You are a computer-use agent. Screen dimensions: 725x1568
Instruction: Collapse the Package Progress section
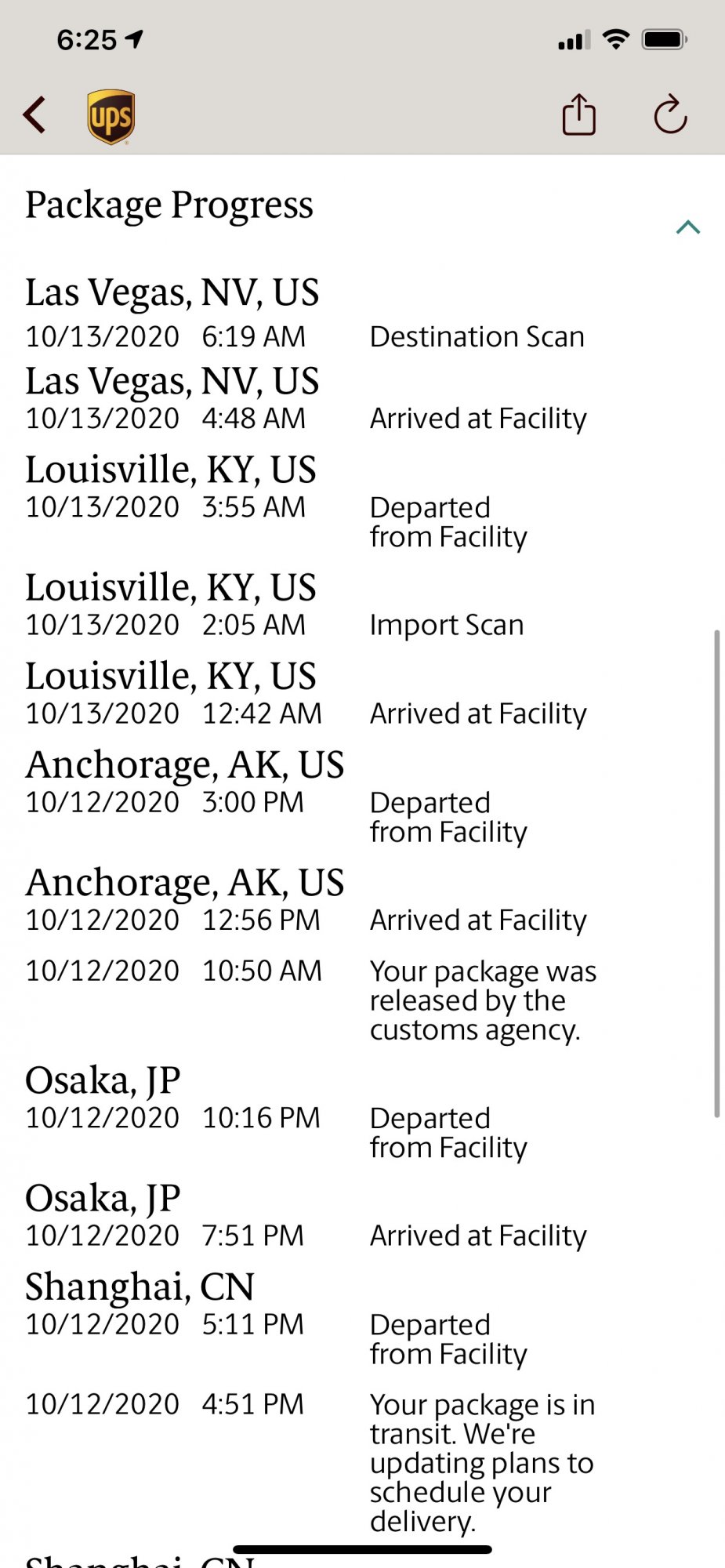[x=688, y=227]
